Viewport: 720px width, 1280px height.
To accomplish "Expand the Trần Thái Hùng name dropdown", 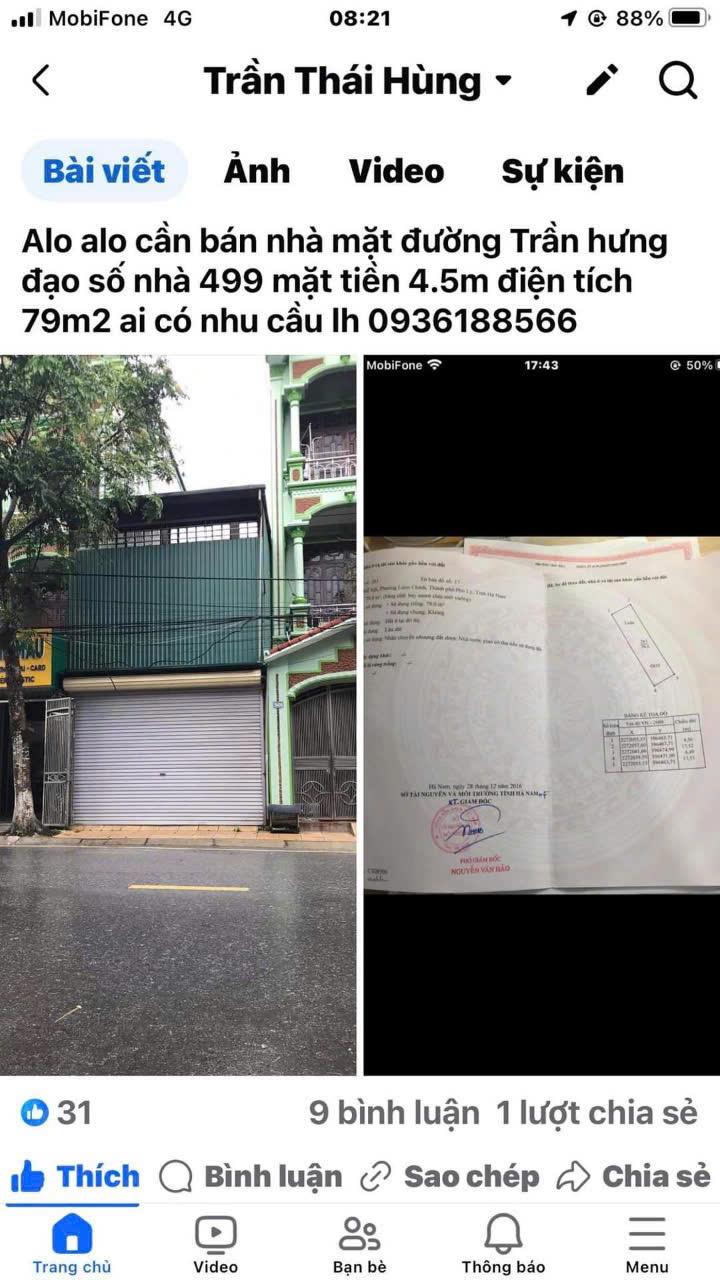I will (x=503, y=81).
